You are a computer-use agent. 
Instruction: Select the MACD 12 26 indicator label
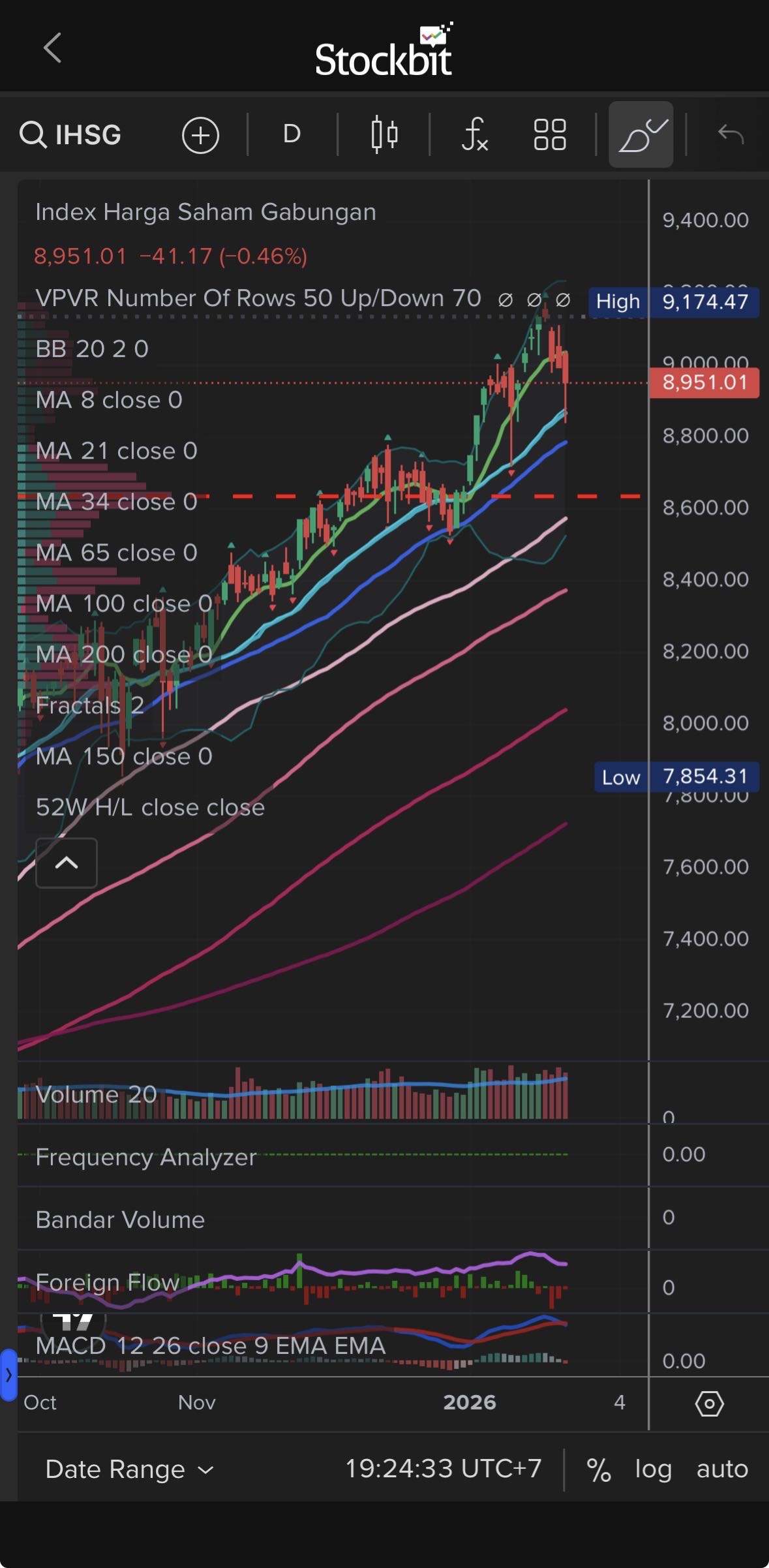click(x=210, y=1345)
